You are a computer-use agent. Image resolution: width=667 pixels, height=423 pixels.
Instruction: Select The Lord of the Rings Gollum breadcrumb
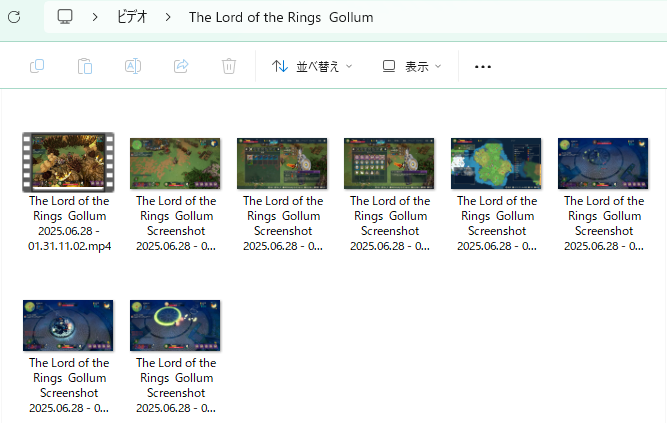pos(280,17)
